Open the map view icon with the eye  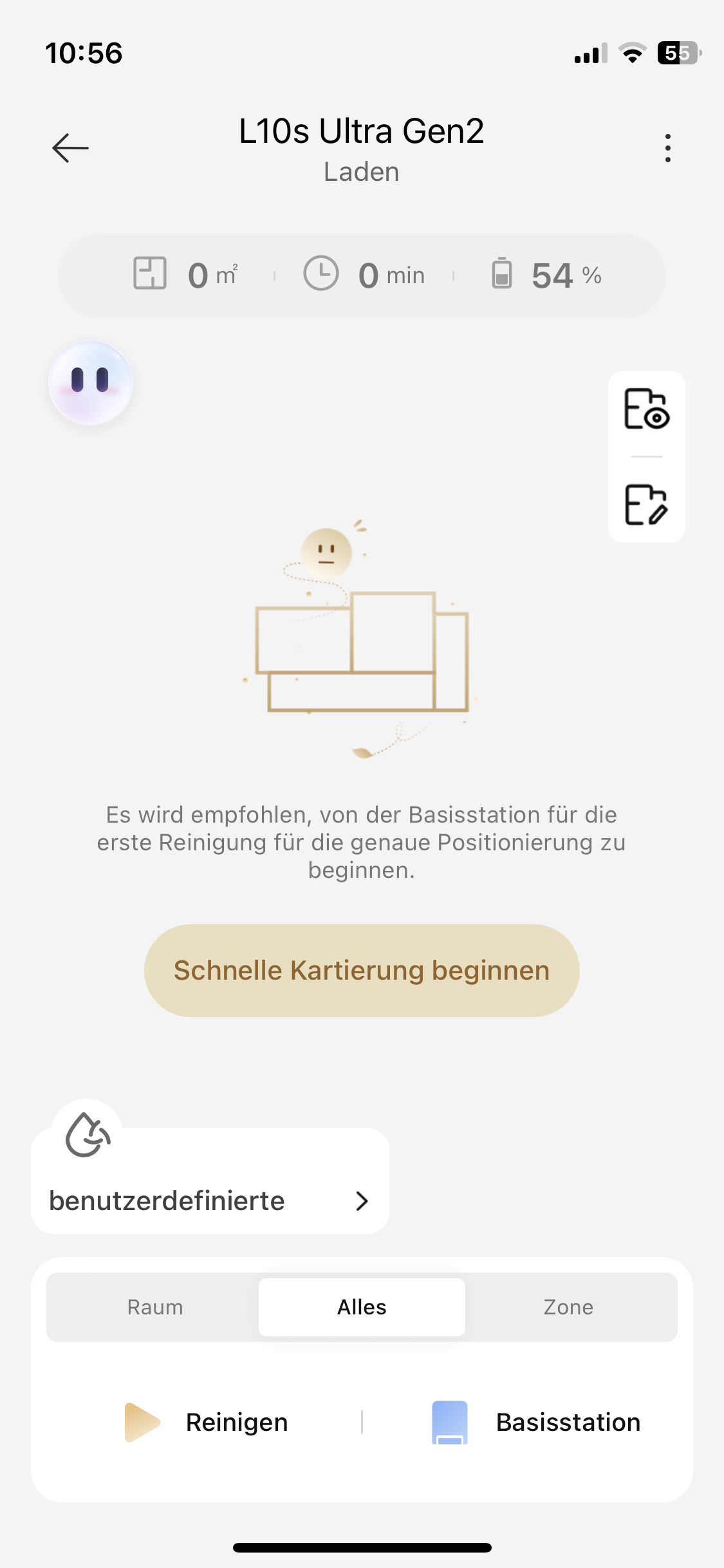[646, 409]
